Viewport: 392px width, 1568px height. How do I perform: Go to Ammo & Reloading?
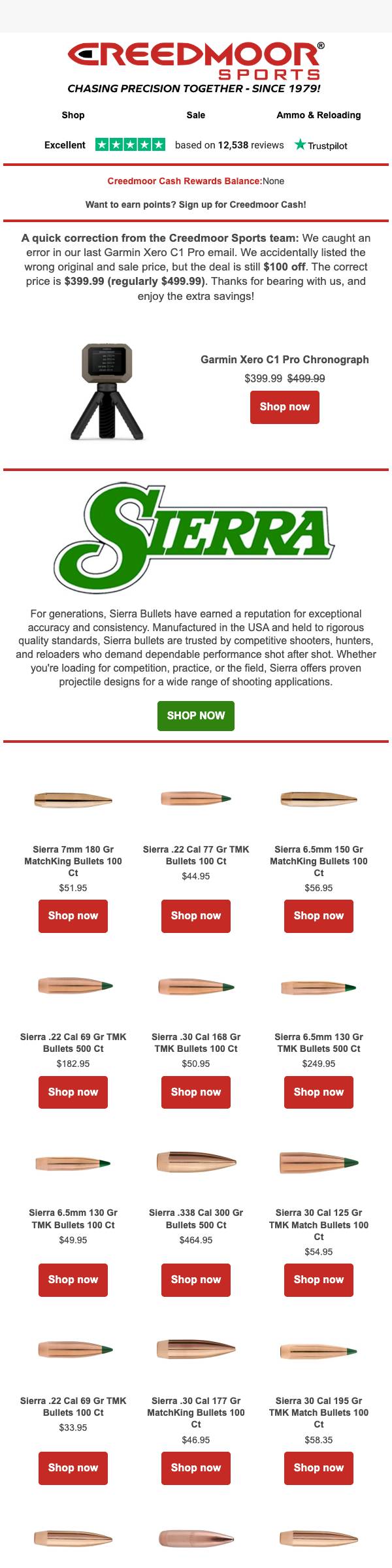pyautogui.click(x=319, y=115)
